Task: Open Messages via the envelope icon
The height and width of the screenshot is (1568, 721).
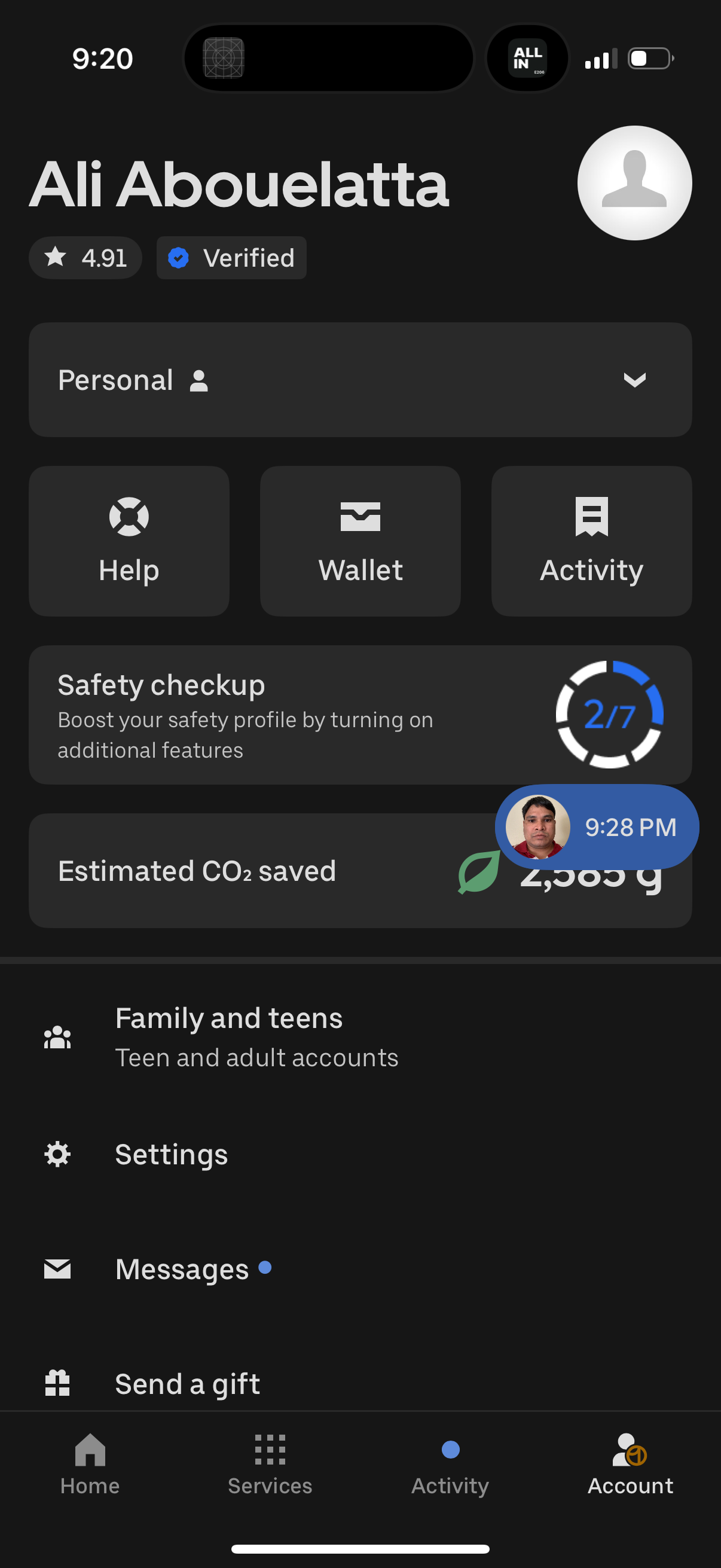Action: pyautogui.click(x=57, y=1269)
